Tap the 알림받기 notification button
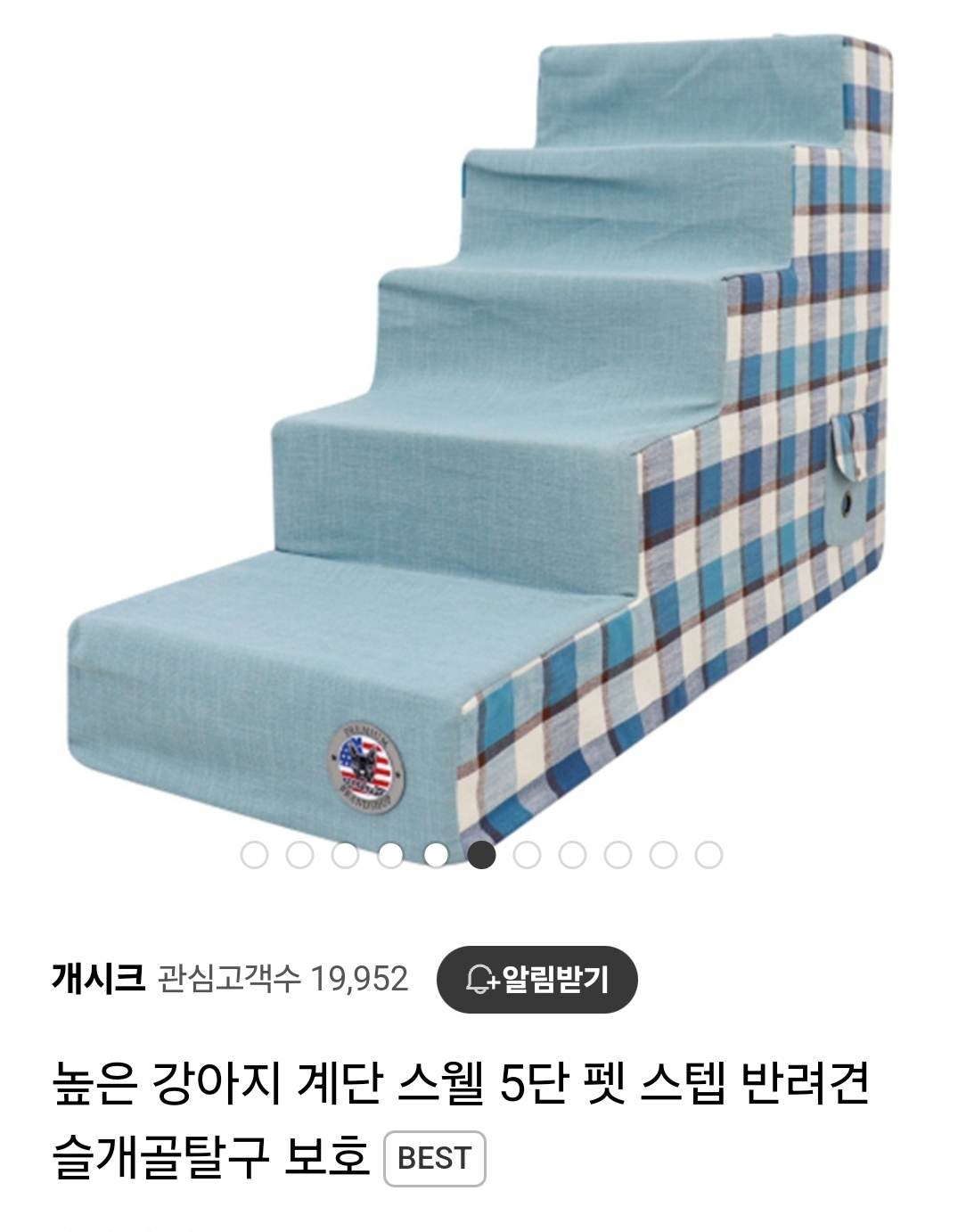 536,980
